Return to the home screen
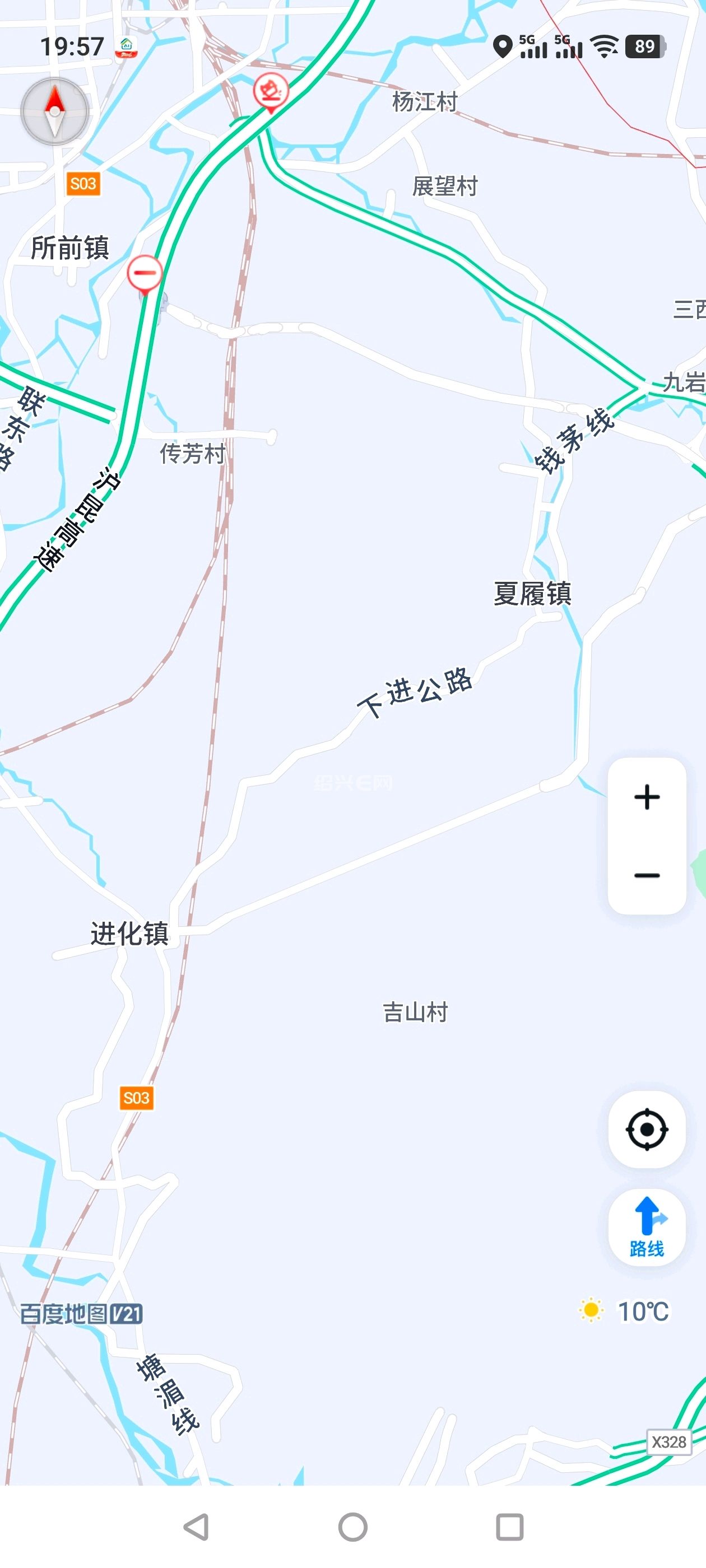The width and height of the screenshot is (706, 1568). point(352,1527)
